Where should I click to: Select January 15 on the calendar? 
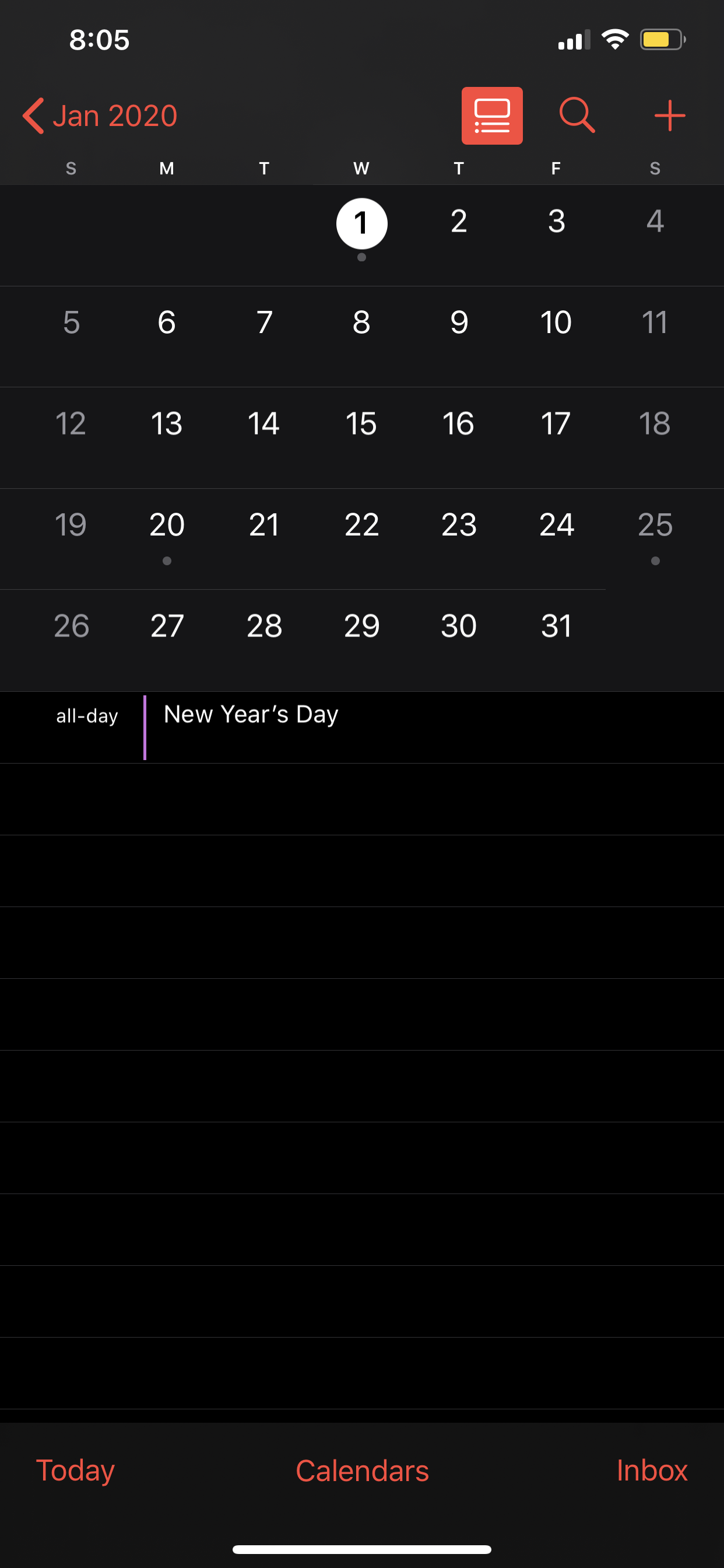pos(361,423)
